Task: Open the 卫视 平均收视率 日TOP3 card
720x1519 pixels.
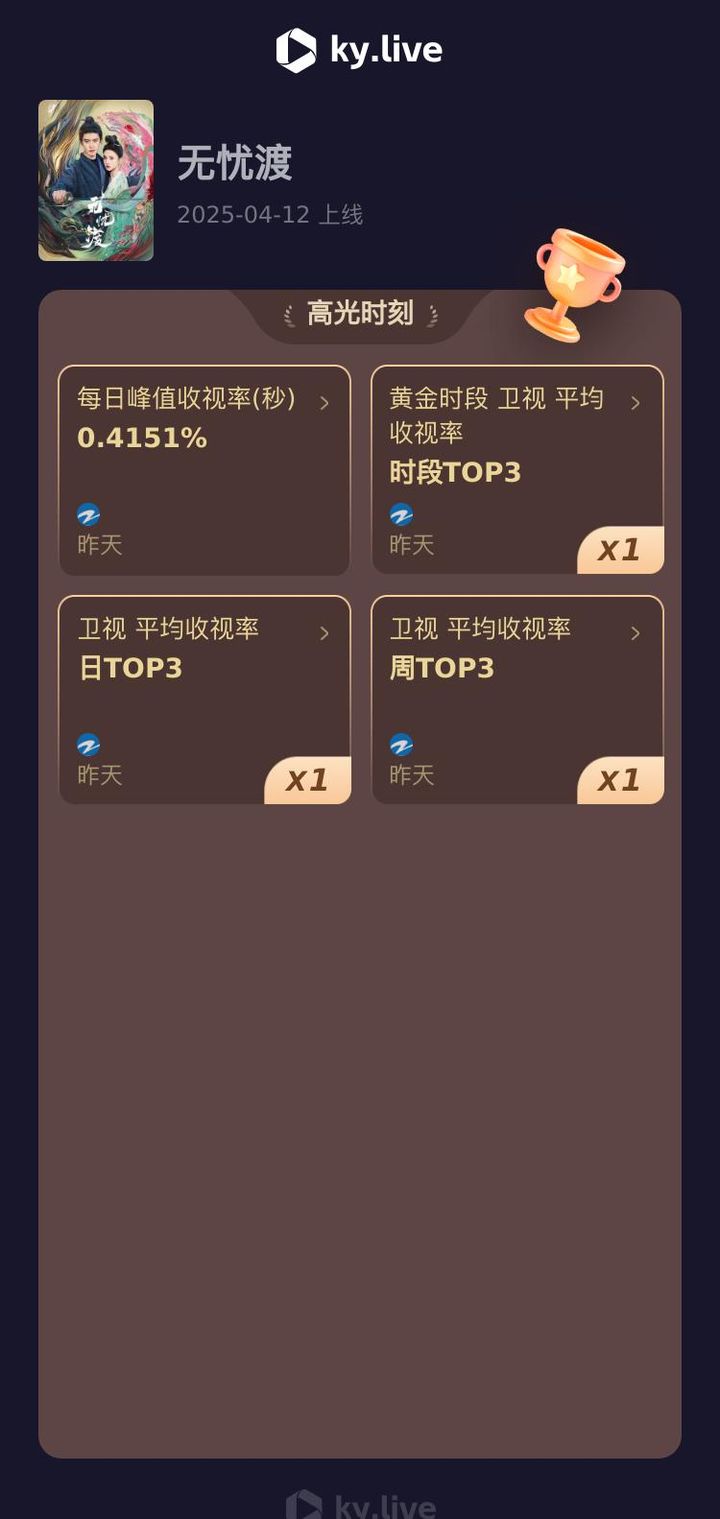Action: [204, 700]
